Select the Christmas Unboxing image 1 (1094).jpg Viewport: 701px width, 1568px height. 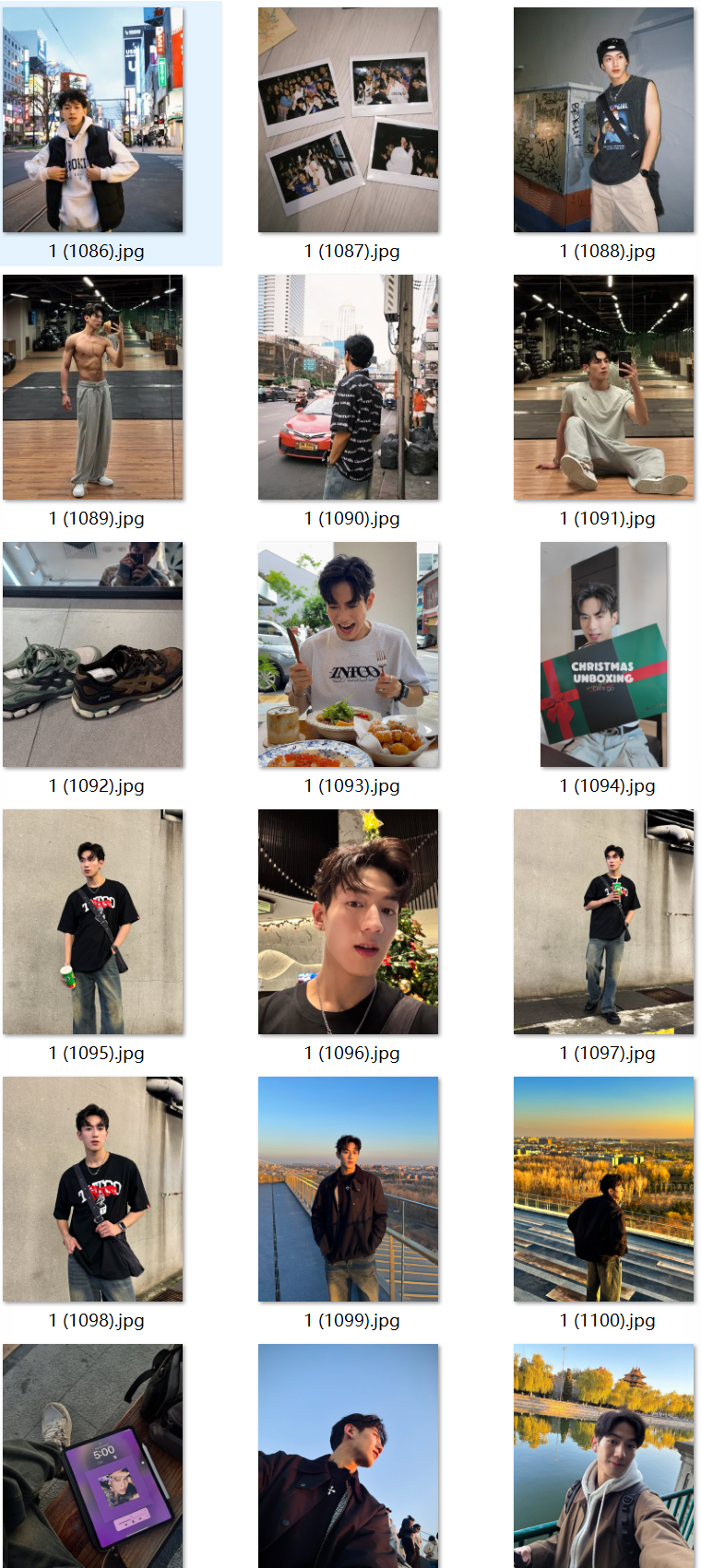pos(603,654)
